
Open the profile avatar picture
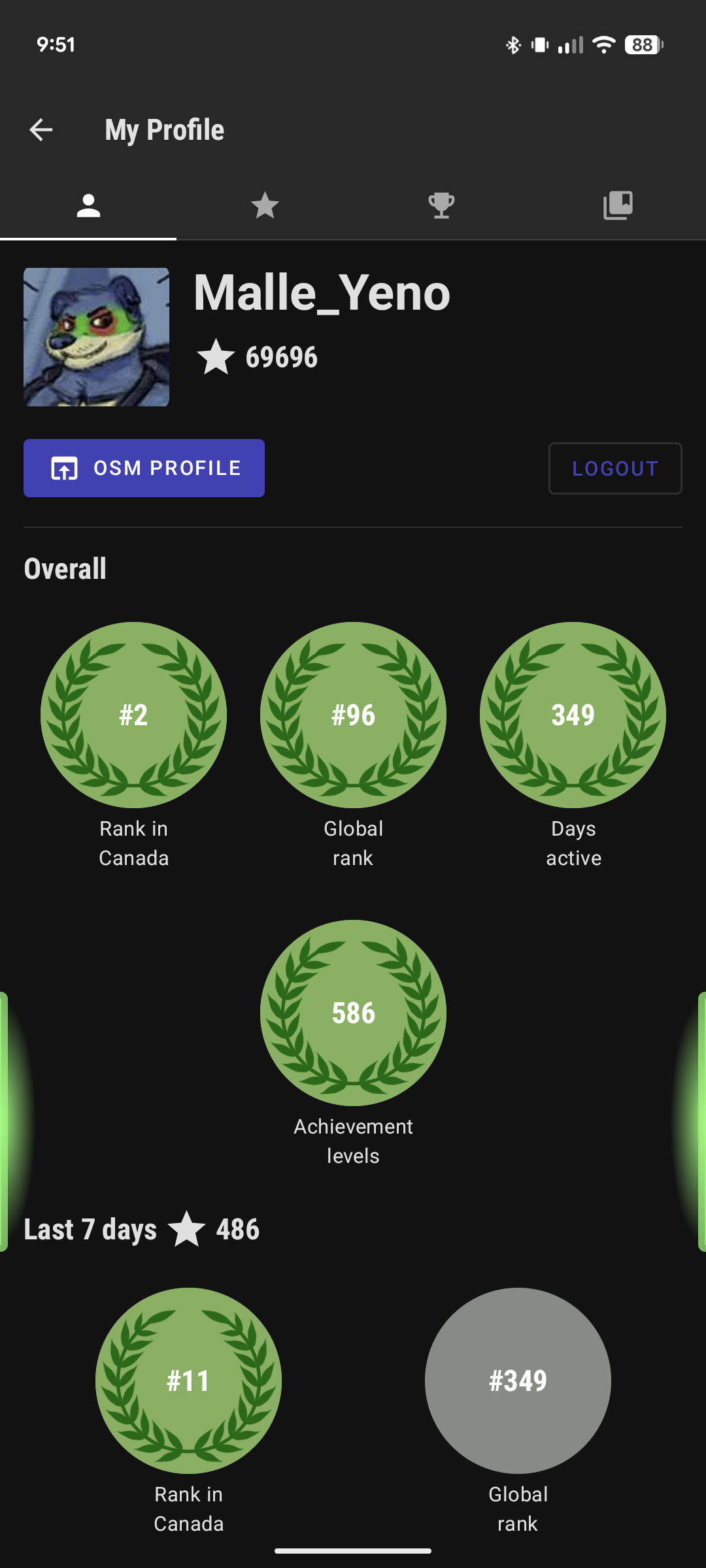pyautogui.click(x=97, y=337)
